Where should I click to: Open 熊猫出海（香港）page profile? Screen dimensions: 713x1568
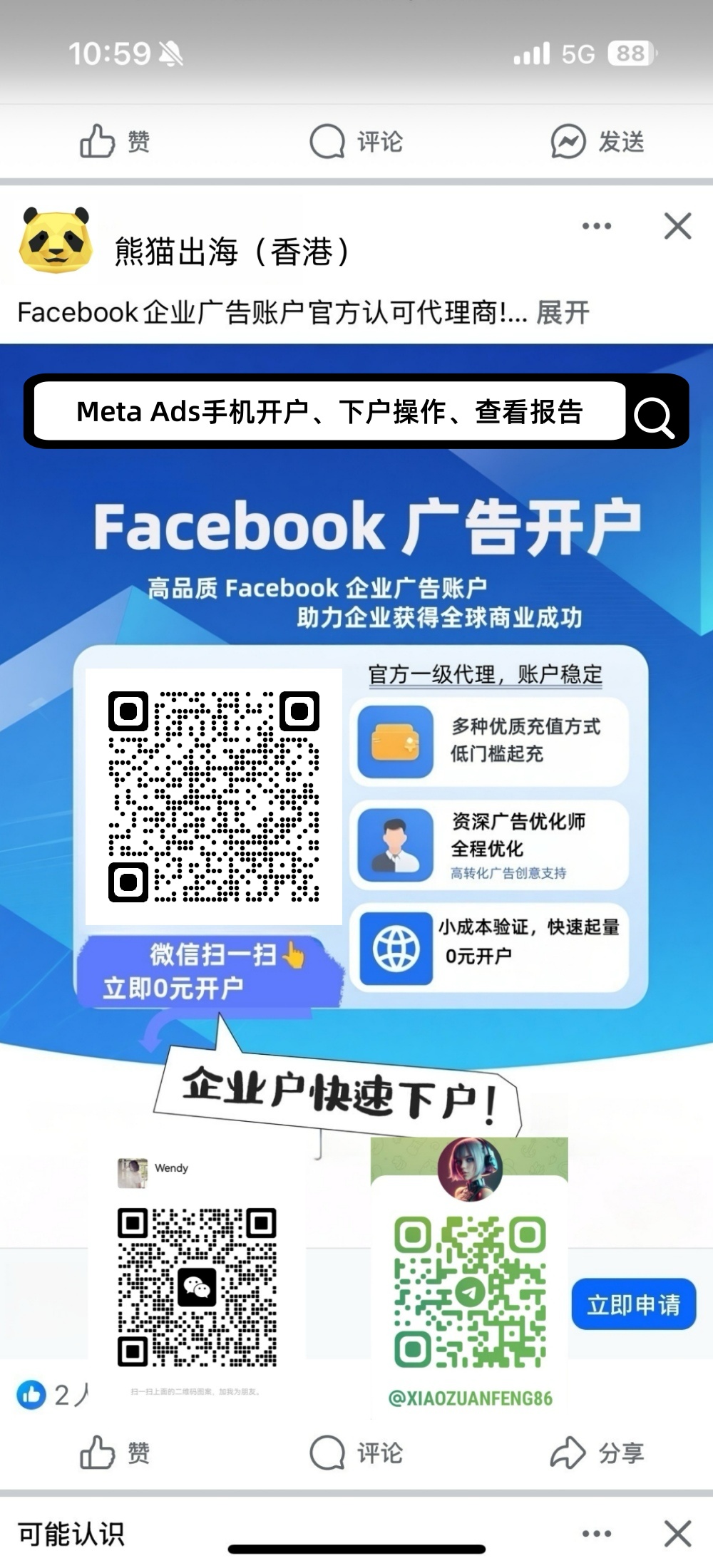(x=232, y=252)
